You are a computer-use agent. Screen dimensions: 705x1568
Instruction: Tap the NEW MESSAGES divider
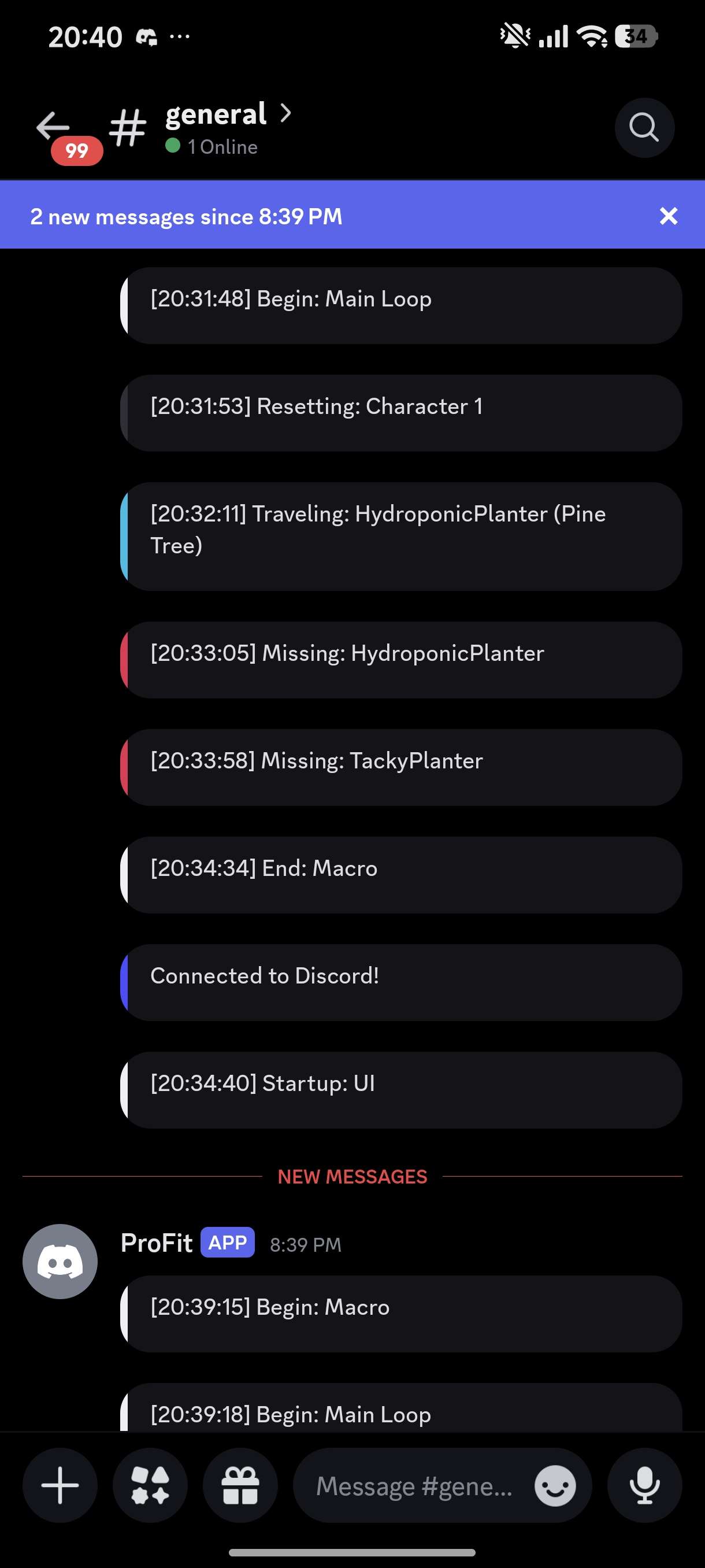[353, 1176]
